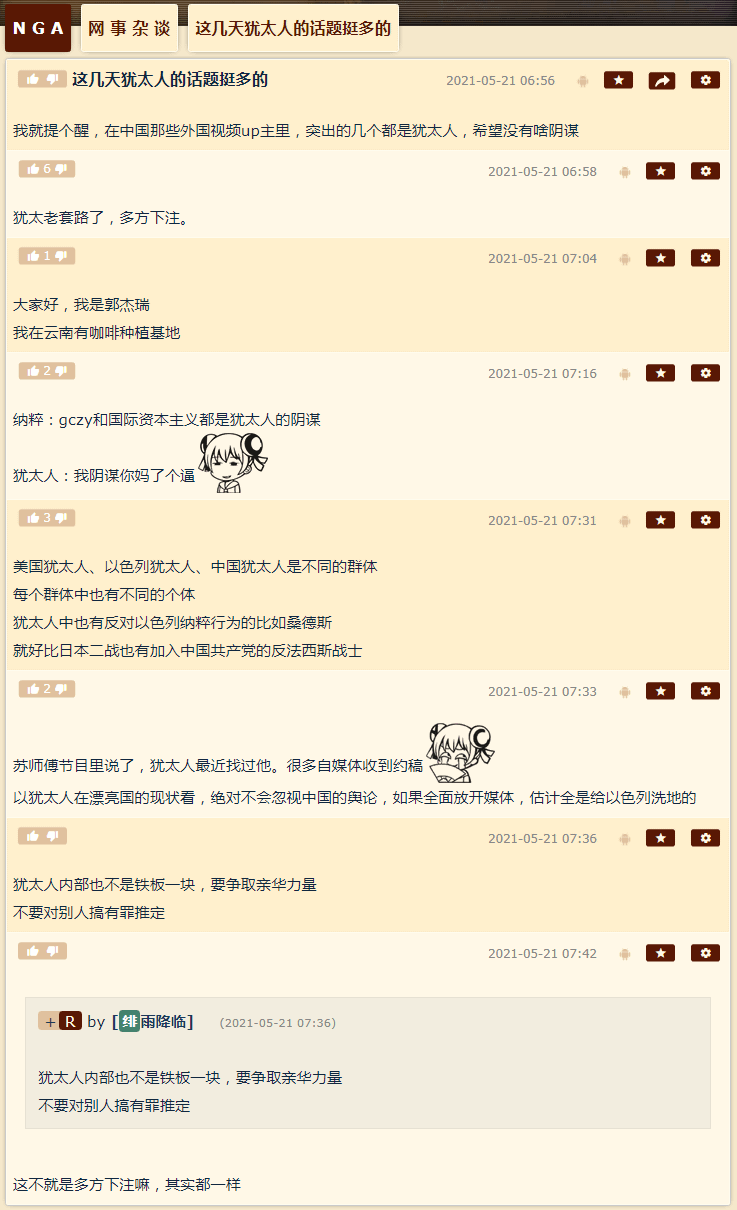
Task: Open gear menu on the 07:04 reply
Action: coord(705,258)
